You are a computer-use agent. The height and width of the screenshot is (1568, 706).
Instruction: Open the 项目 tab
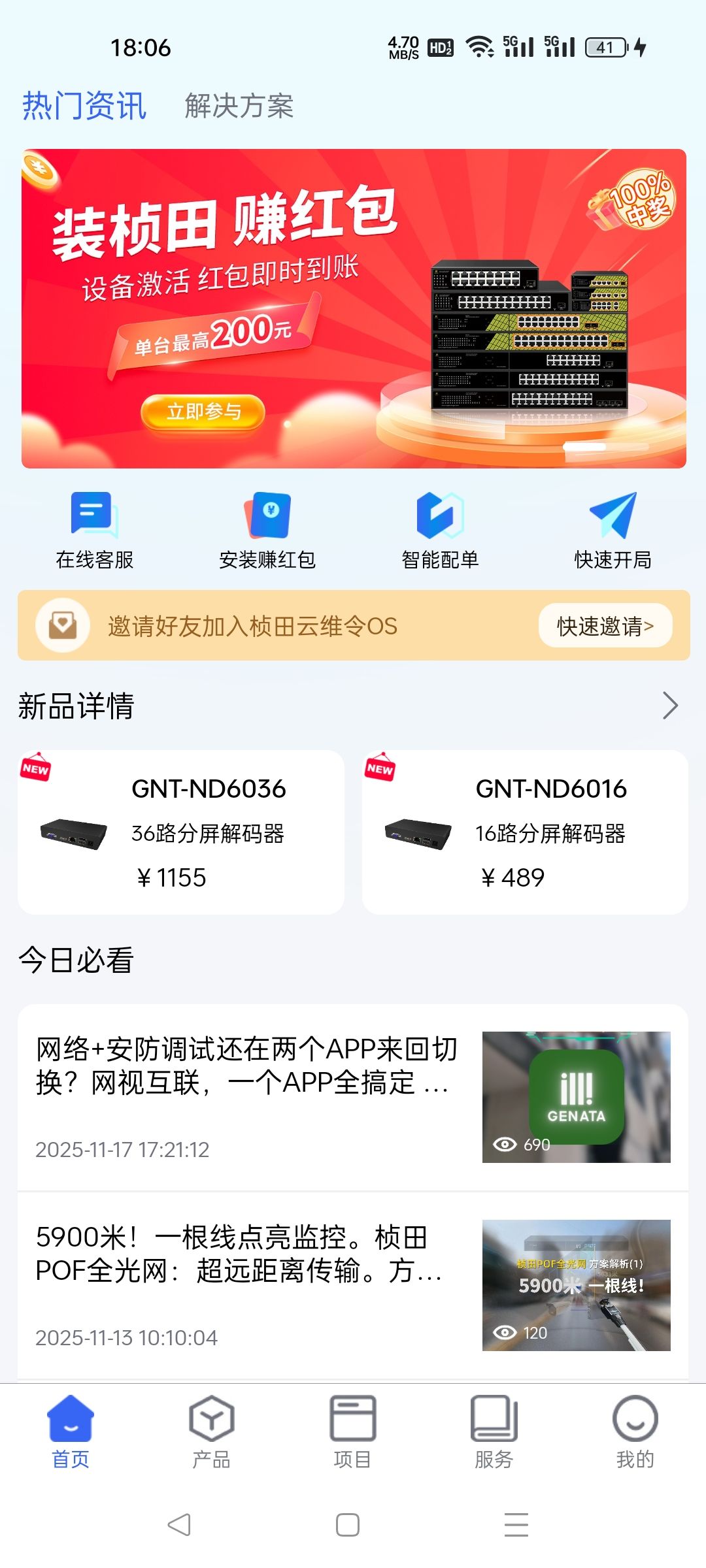(352, 1432)
